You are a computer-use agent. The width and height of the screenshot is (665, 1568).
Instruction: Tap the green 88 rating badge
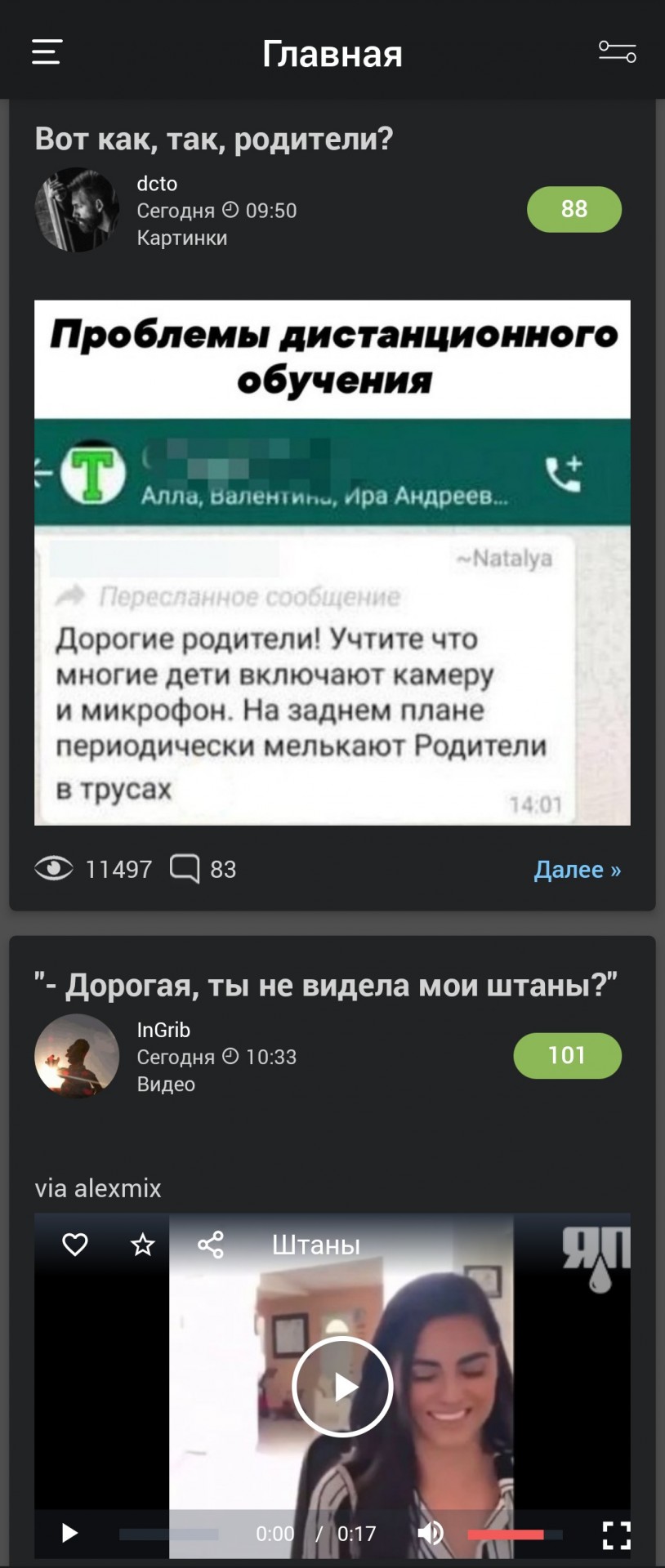coord(574,209)
